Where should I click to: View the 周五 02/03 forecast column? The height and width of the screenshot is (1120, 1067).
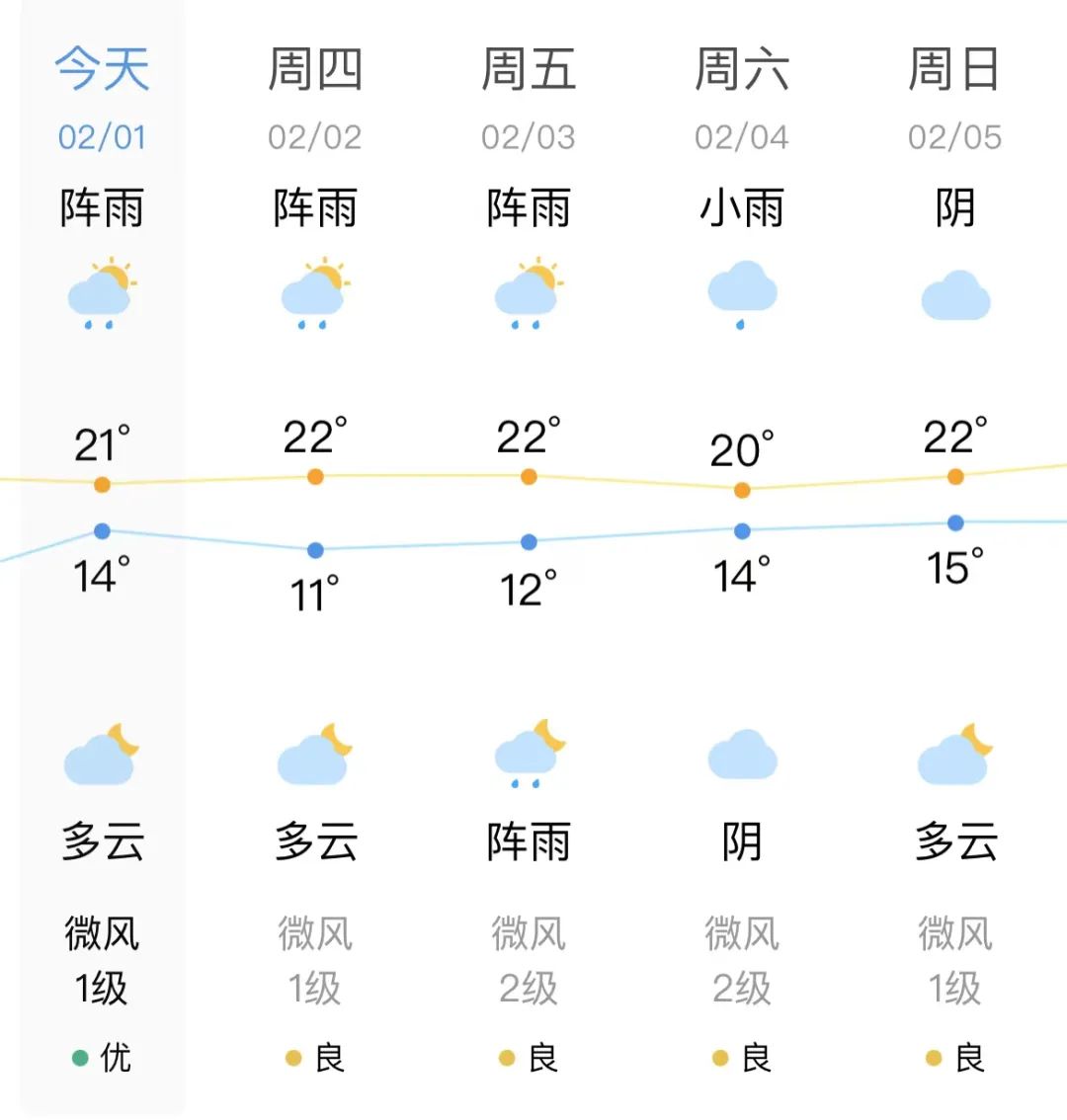click(x=529, y=99)
